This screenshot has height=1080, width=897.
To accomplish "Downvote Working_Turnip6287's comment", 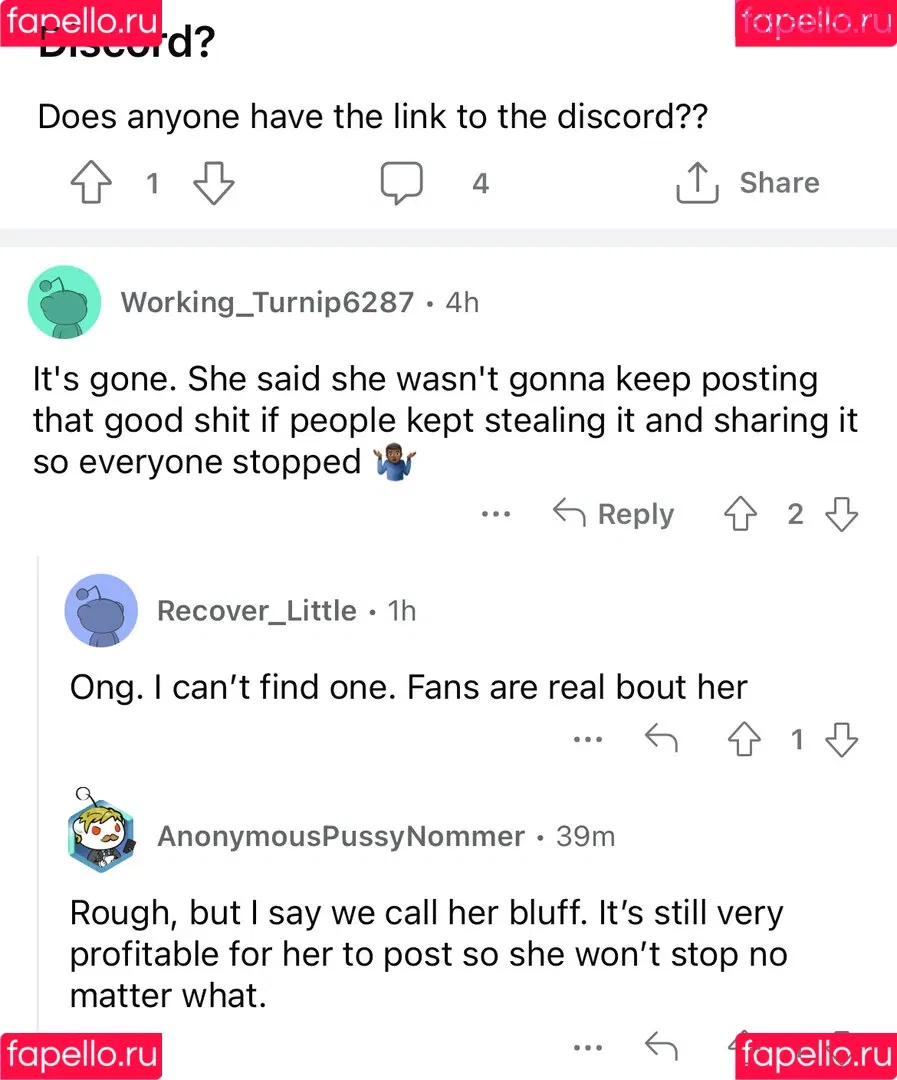I will click(x=841, y=515).
